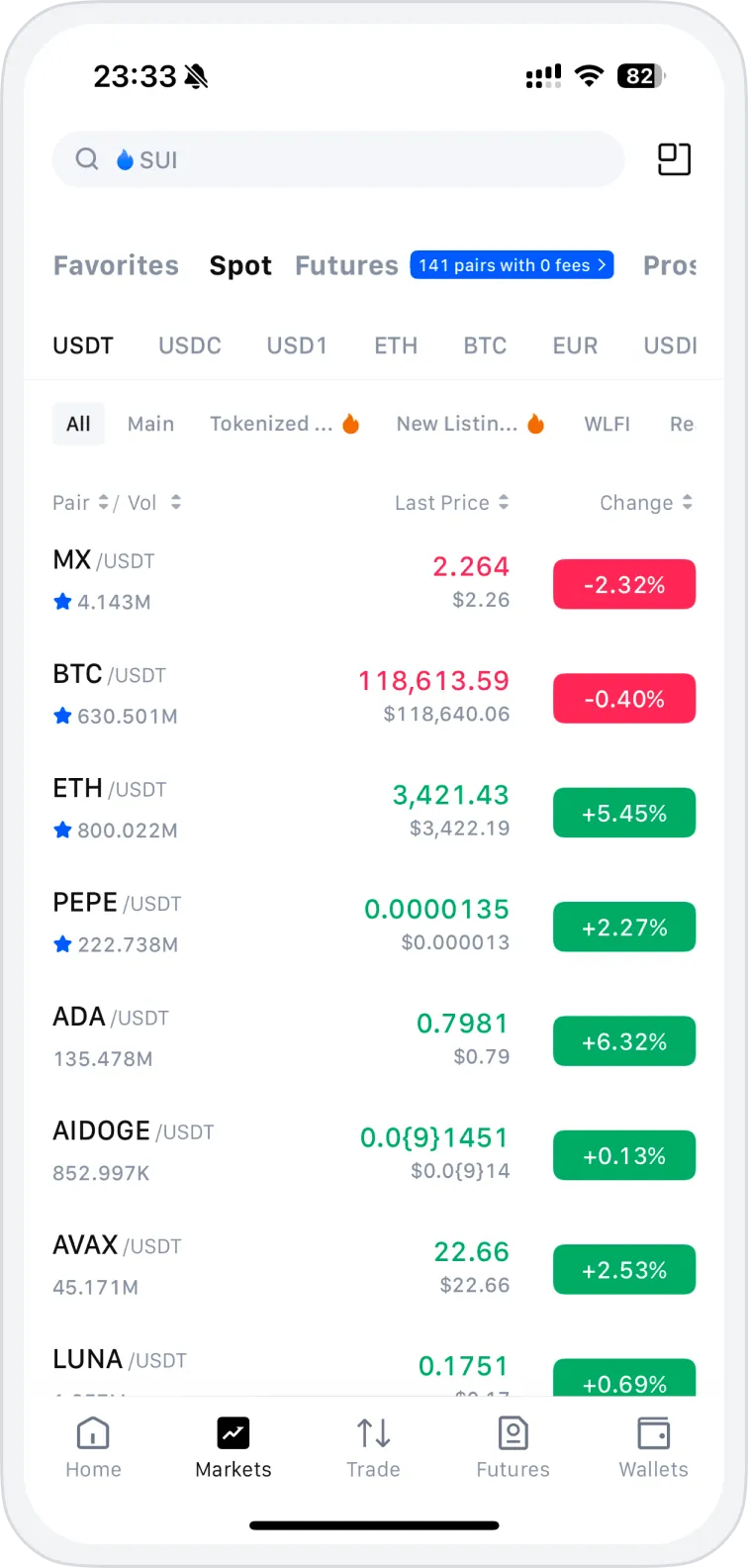Image resolution: width=748 pixels, height=1568 pixels.
Task: Open the 141 pairs with 0 fees banner
Action: coord(513,265)
